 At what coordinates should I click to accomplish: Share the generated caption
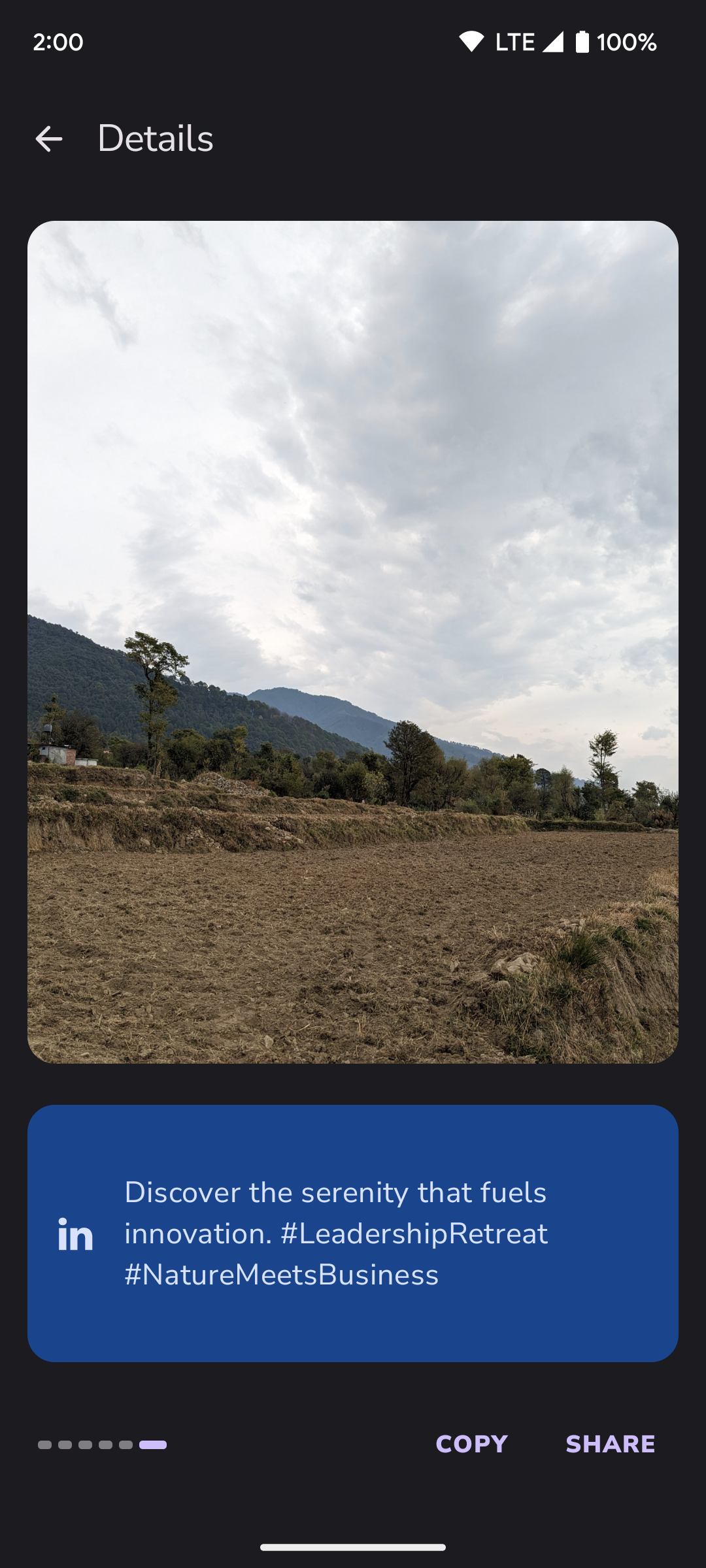(610, 1444)
